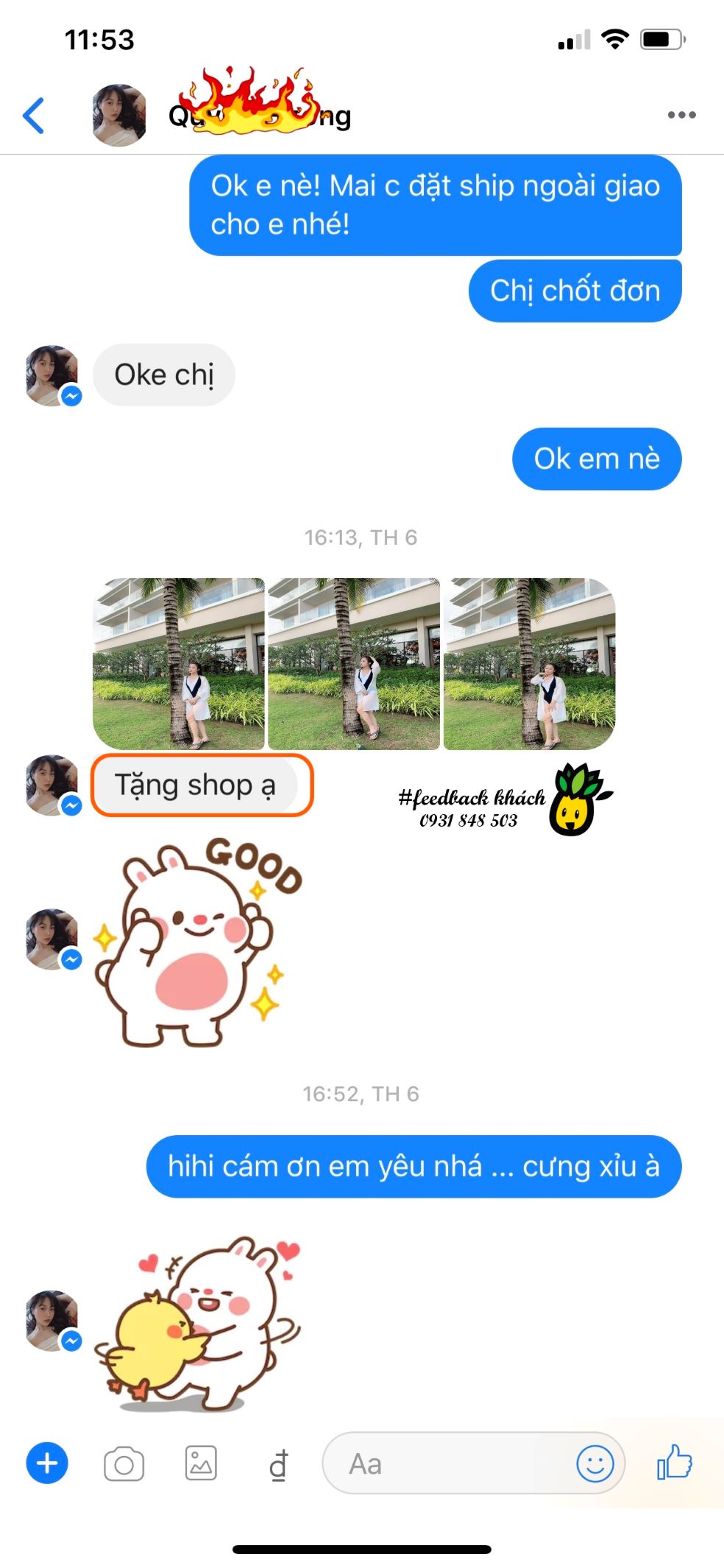Viewport: 724px width, 1568px height.
Task: Send a thumbs-up like
Action: 675,1462
